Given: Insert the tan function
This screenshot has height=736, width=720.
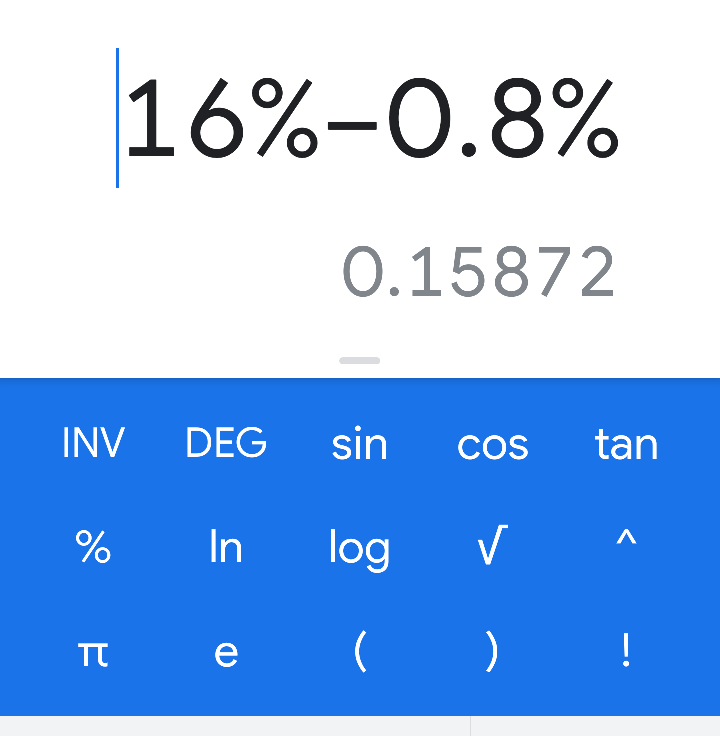Looking at the screenshot, I should click(x=626, y=444).
